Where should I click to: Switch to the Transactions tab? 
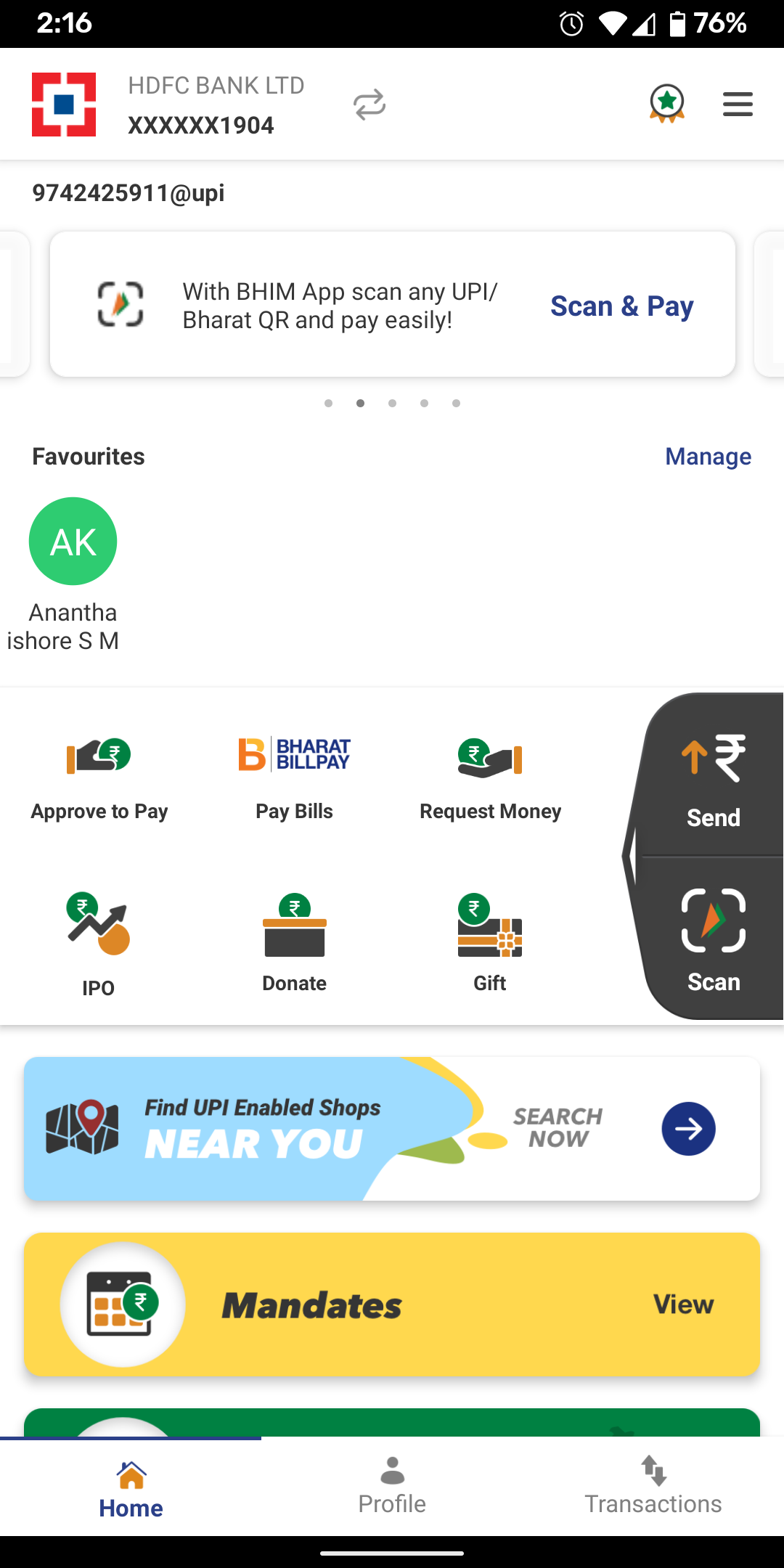point(653,1486)
